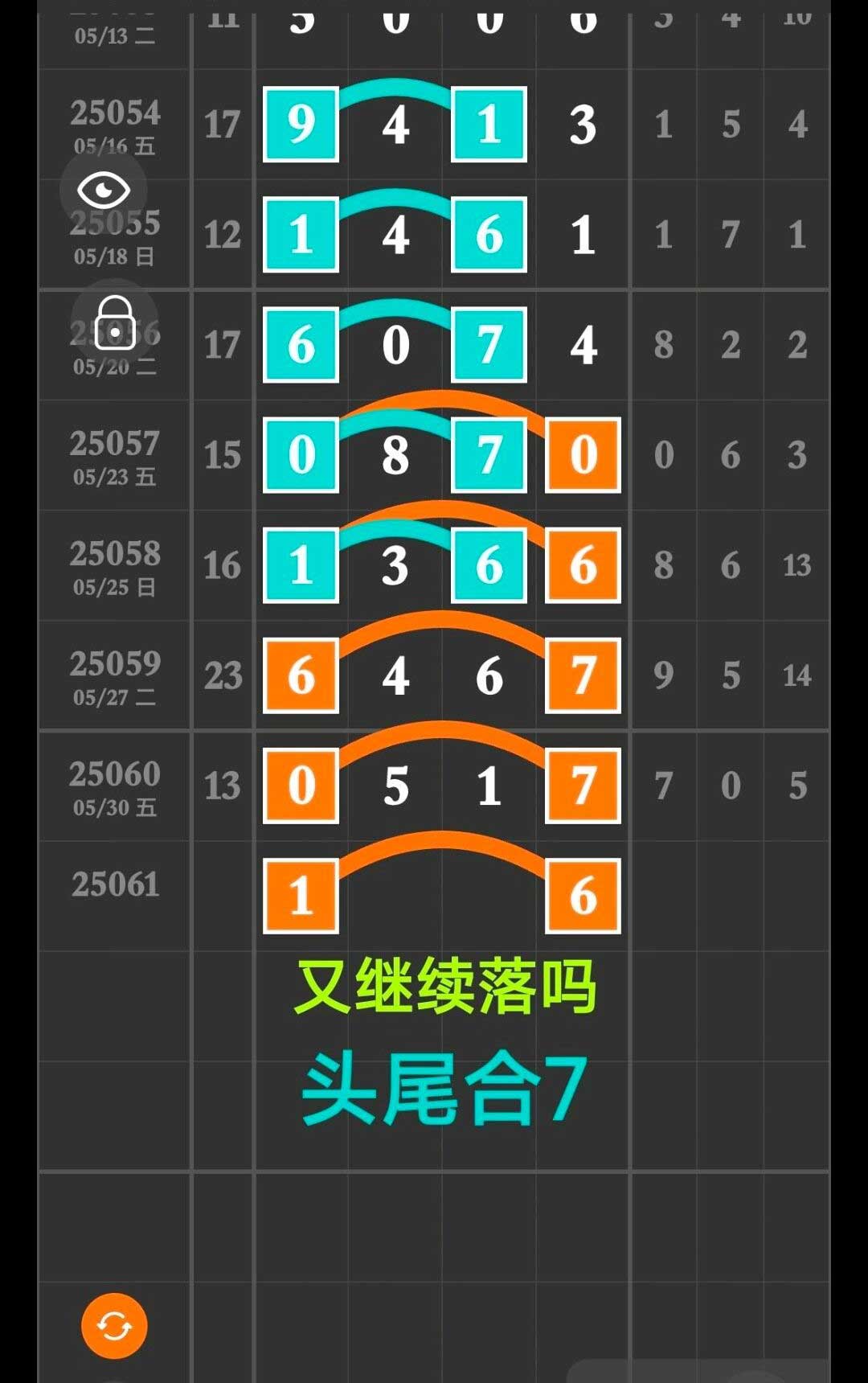
Task: Tap the lock icon to lock the chart
Action: [115, 322]
